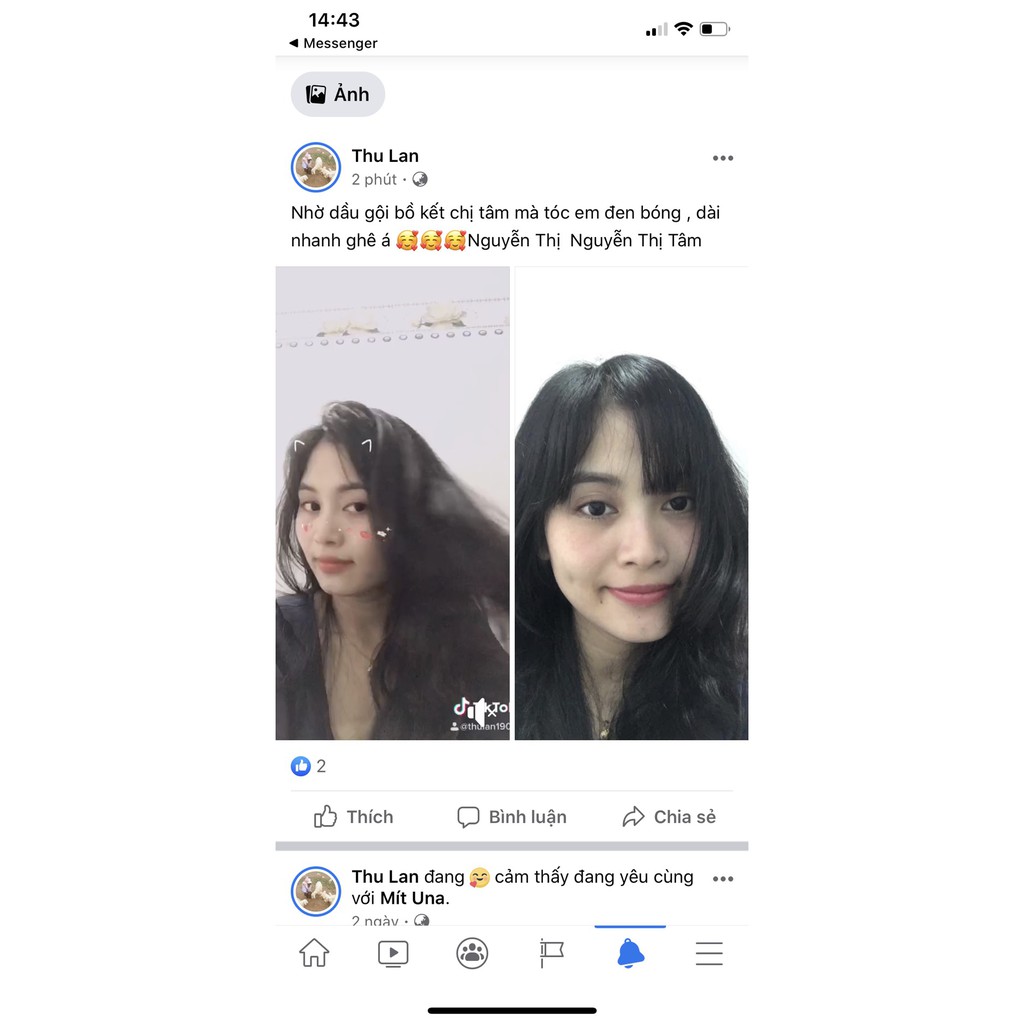Viewport: 1024px width, 1024px height.
Task: Switch to the Watch video tab
Action: point(393,954)
